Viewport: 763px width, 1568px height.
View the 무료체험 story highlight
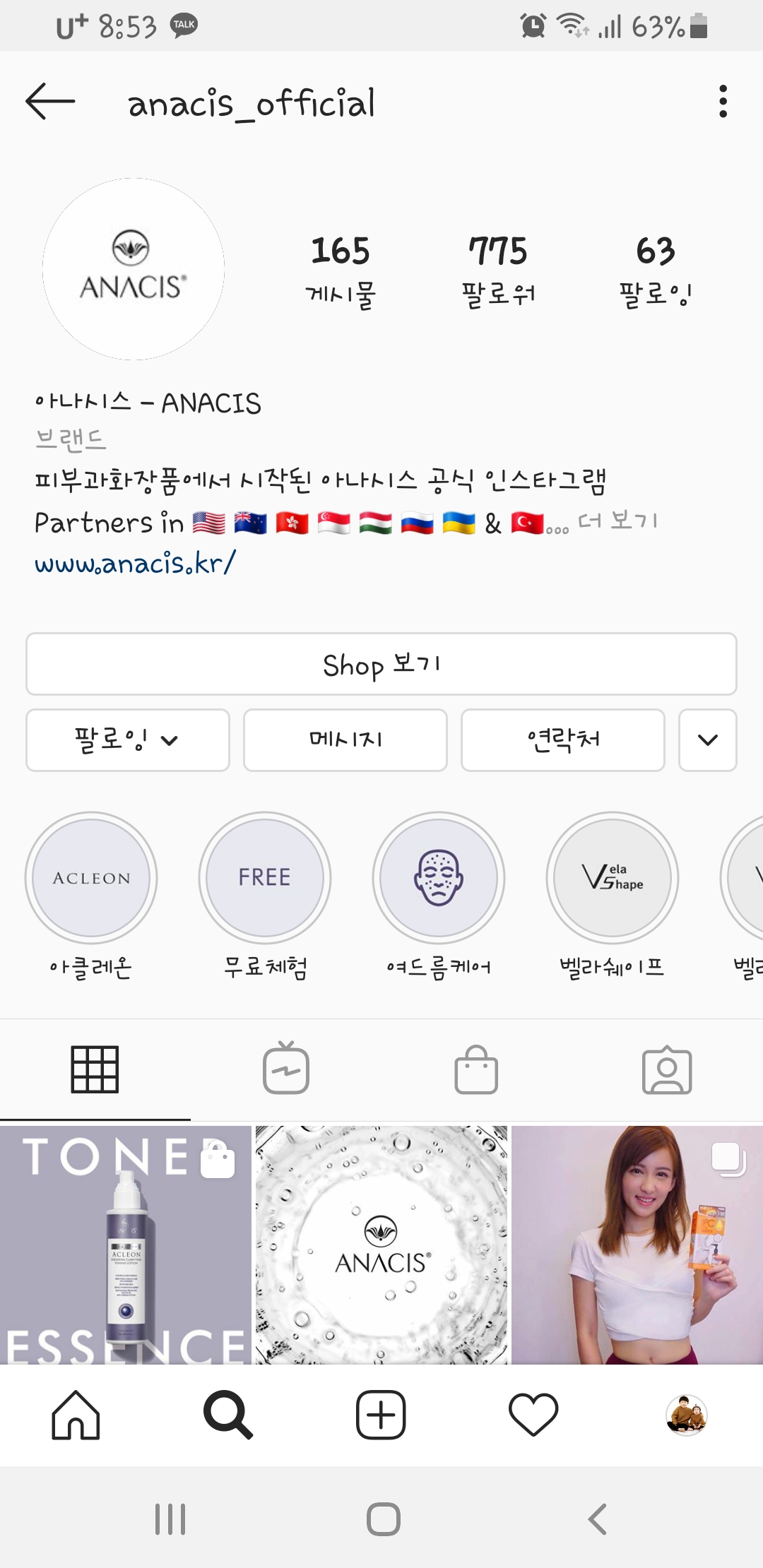point(265,878)
